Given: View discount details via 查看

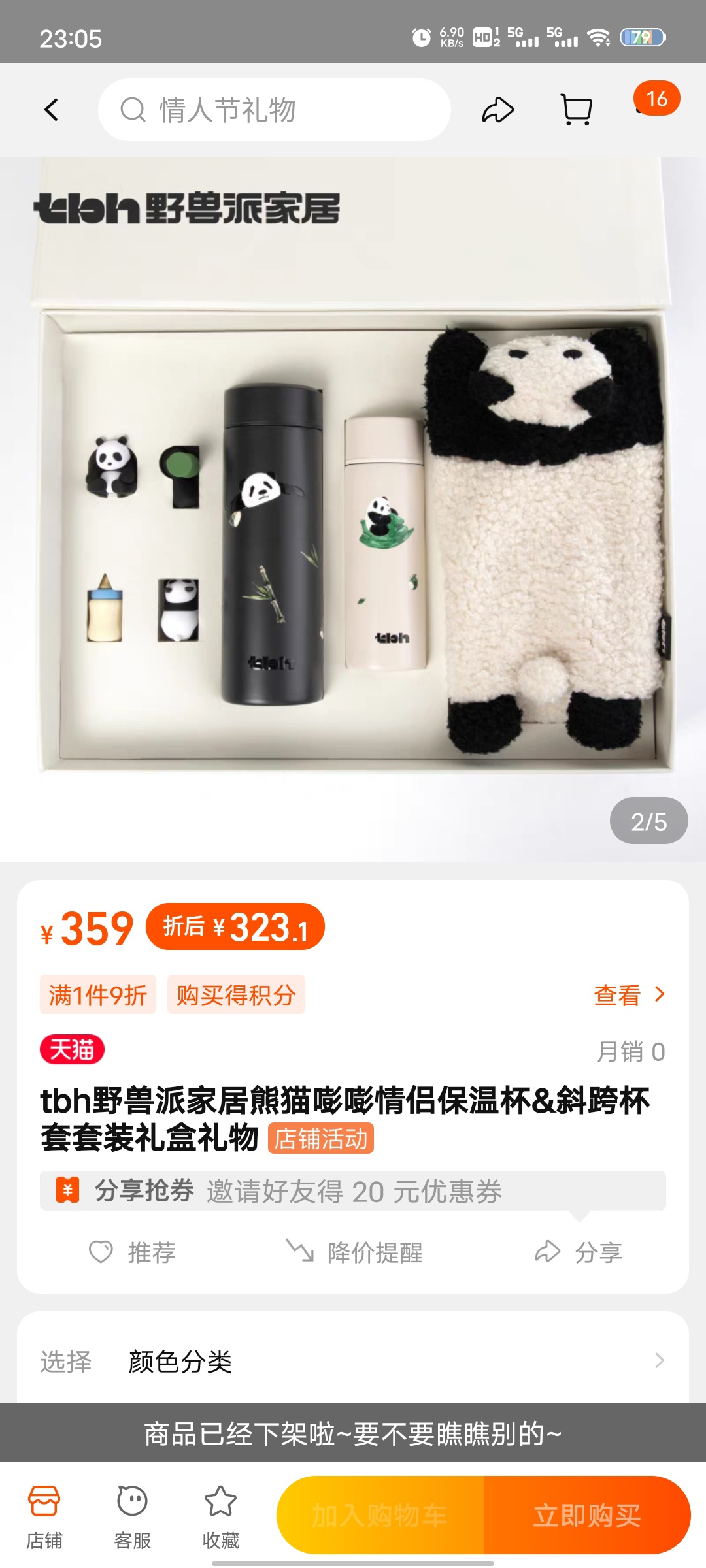Looking at the screenshot, I should [x=629, y=995].
